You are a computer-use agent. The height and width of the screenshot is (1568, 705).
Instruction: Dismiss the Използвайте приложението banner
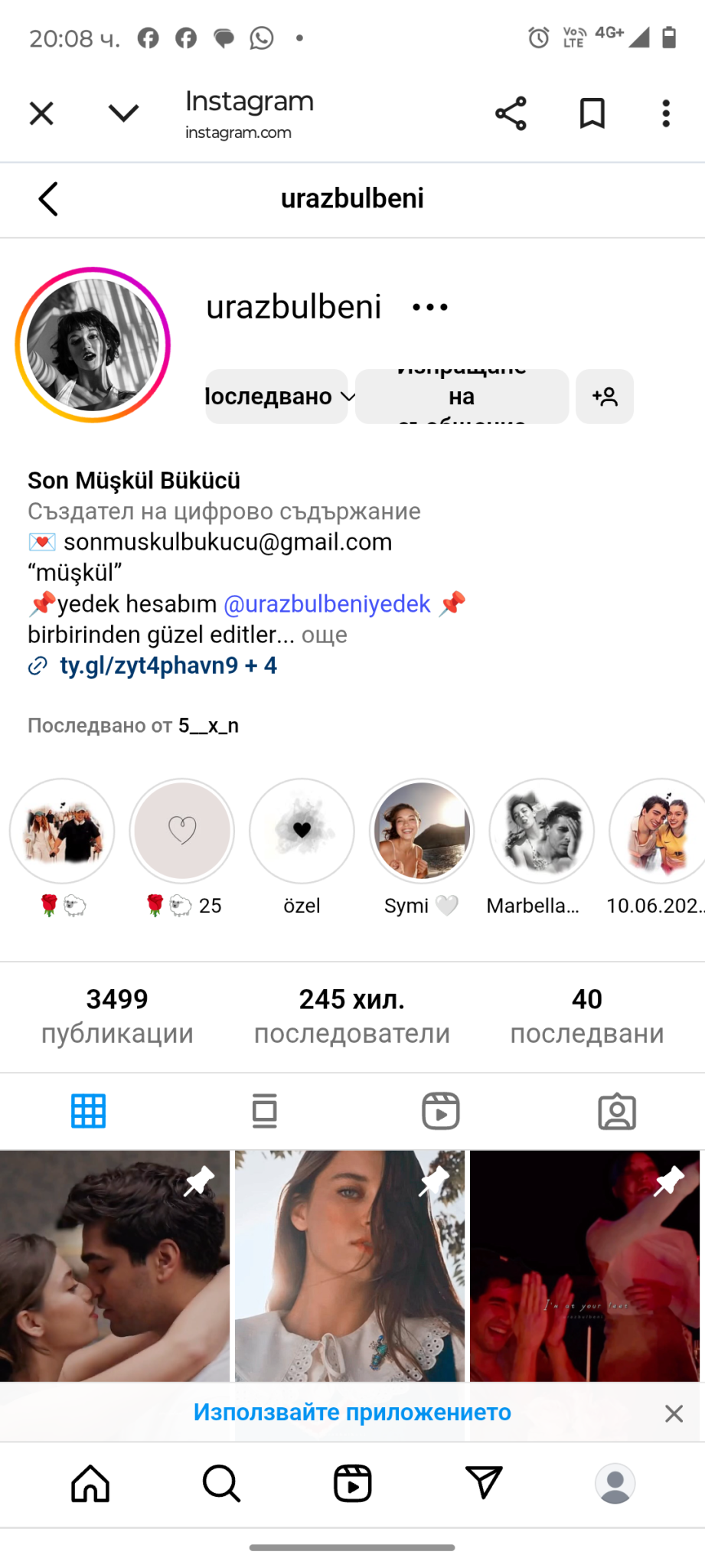674,1413
